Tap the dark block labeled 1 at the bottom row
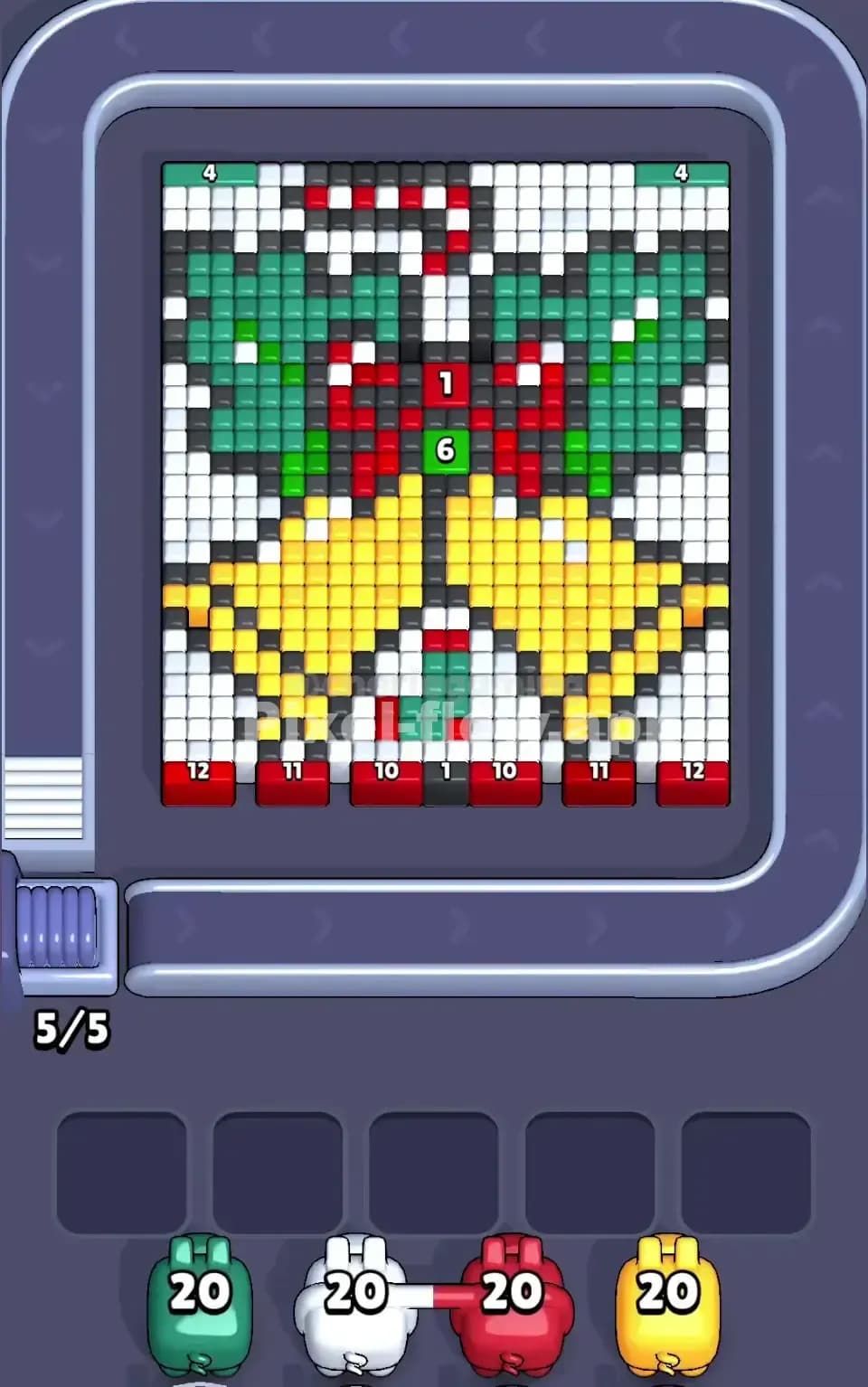Image resolution: width=868 pixels, height=1387 pixels. pos(444,778)
